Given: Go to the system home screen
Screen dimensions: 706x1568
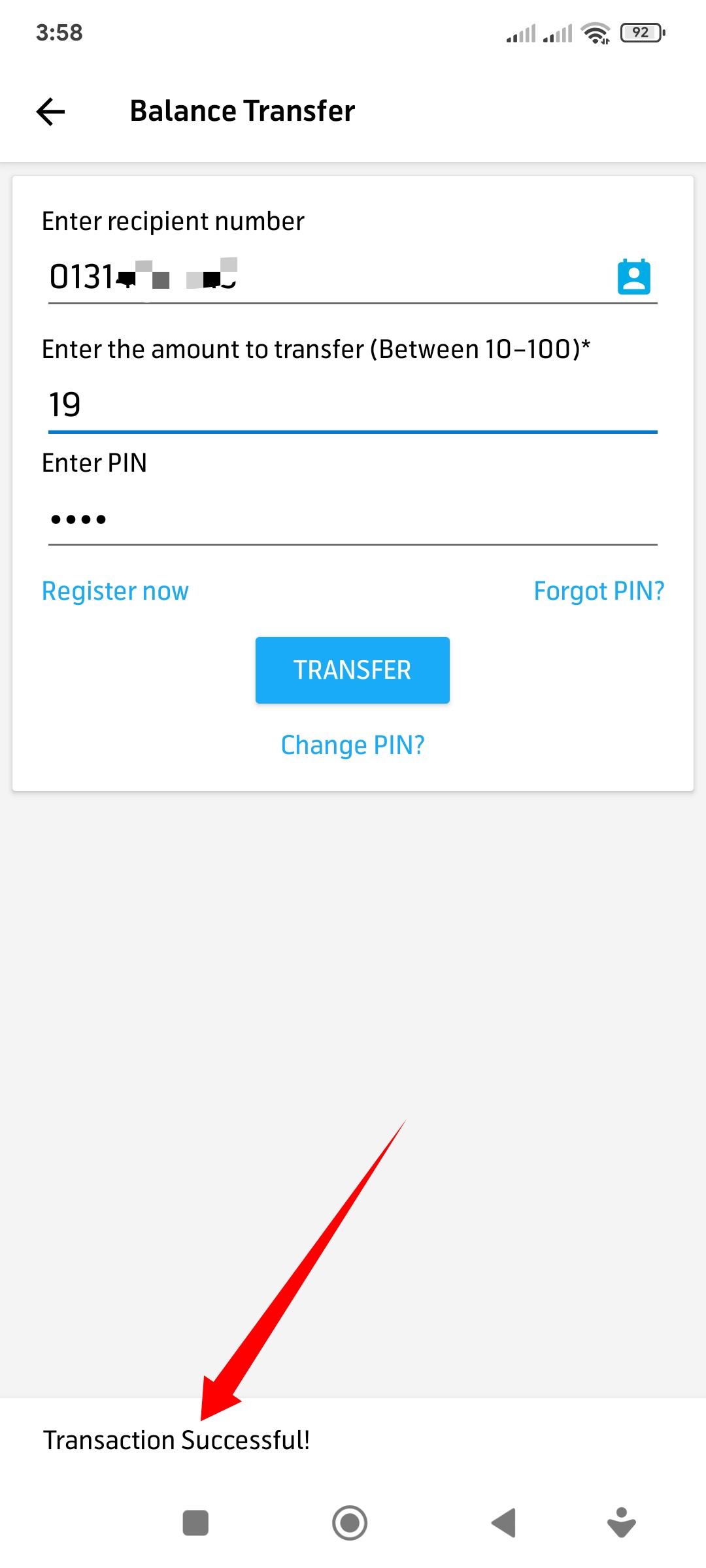Looking at the screenshot, I should (x=350, y=1523).
